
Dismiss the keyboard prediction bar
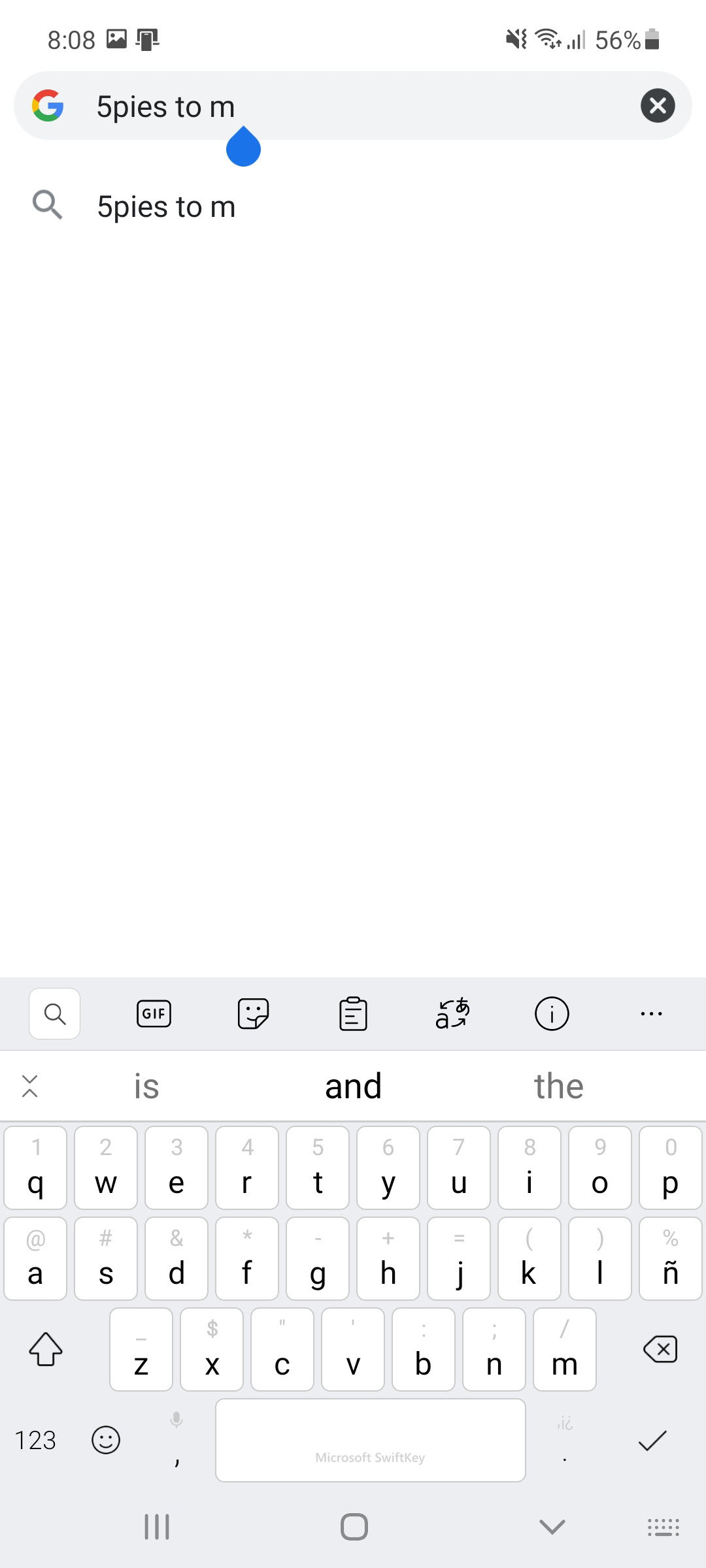coord(30,1086)
